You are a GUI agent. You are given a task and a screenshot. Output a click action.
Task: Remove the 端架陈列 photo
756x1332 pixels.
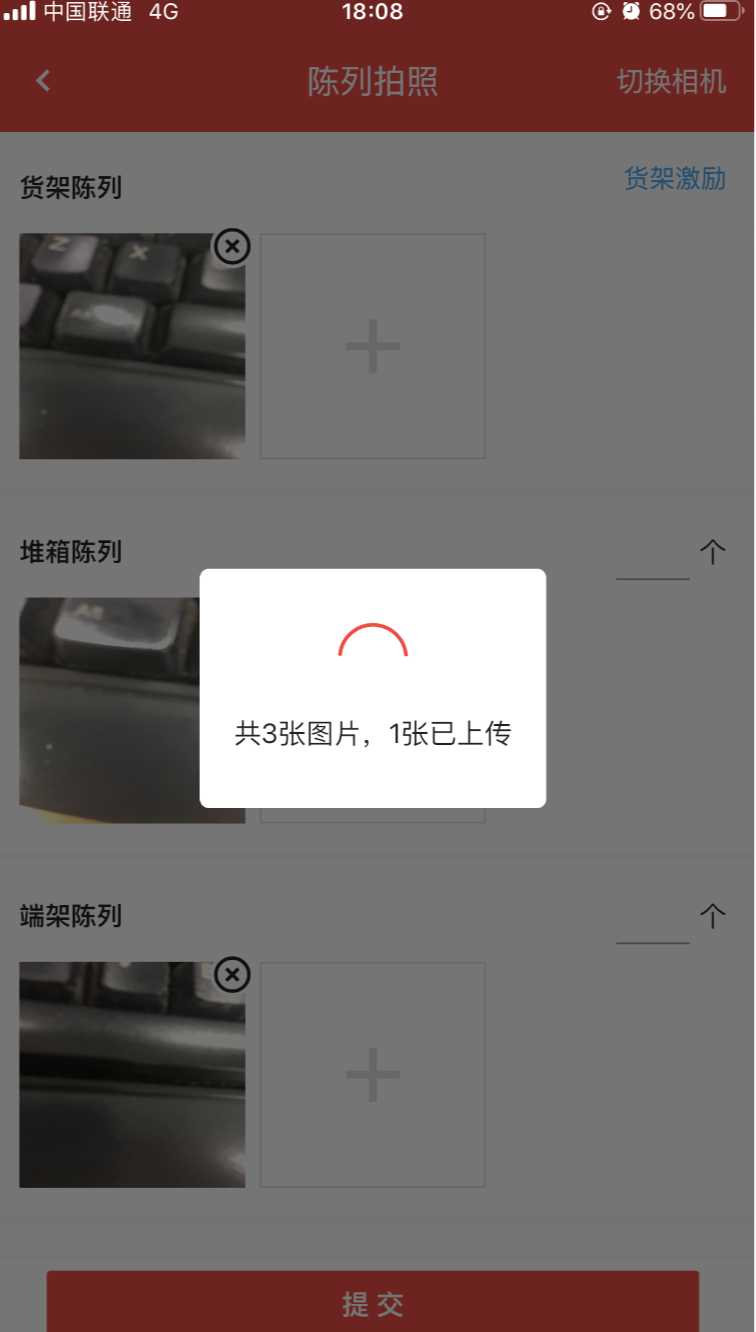tap(232, 974)
